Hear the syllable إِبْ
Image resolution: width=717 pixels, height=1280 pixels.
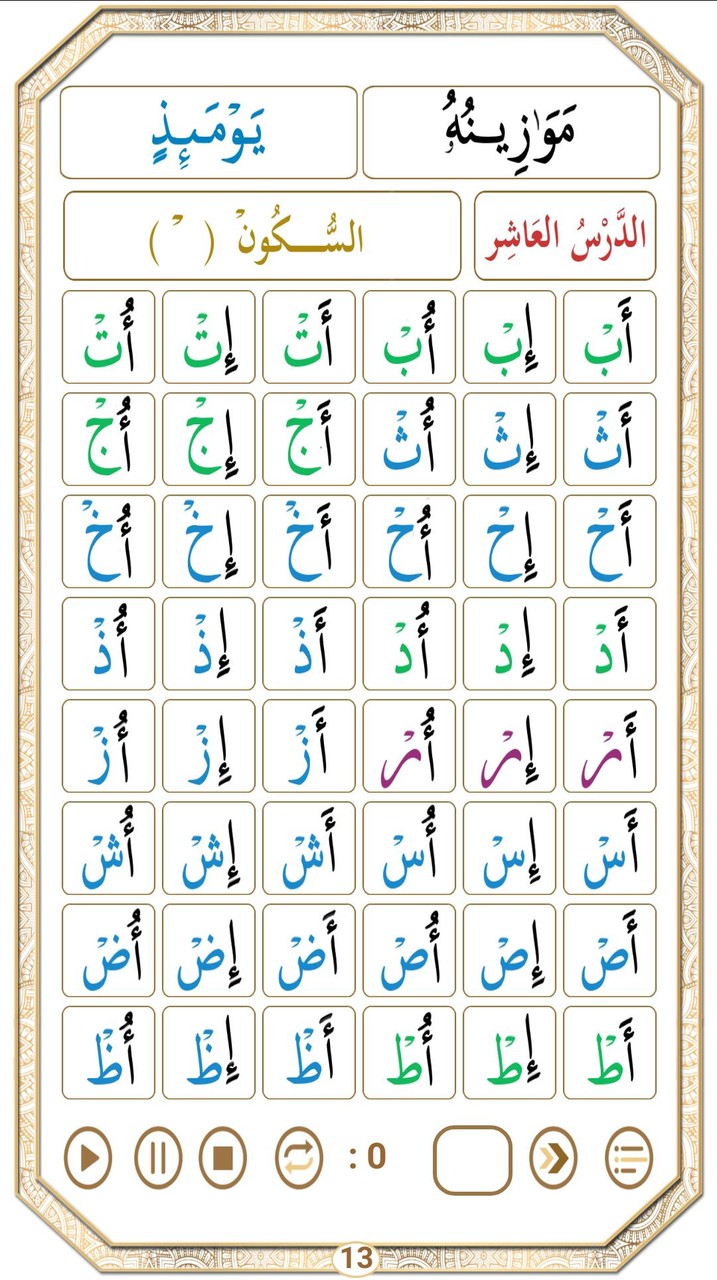(x=509, y=337)
